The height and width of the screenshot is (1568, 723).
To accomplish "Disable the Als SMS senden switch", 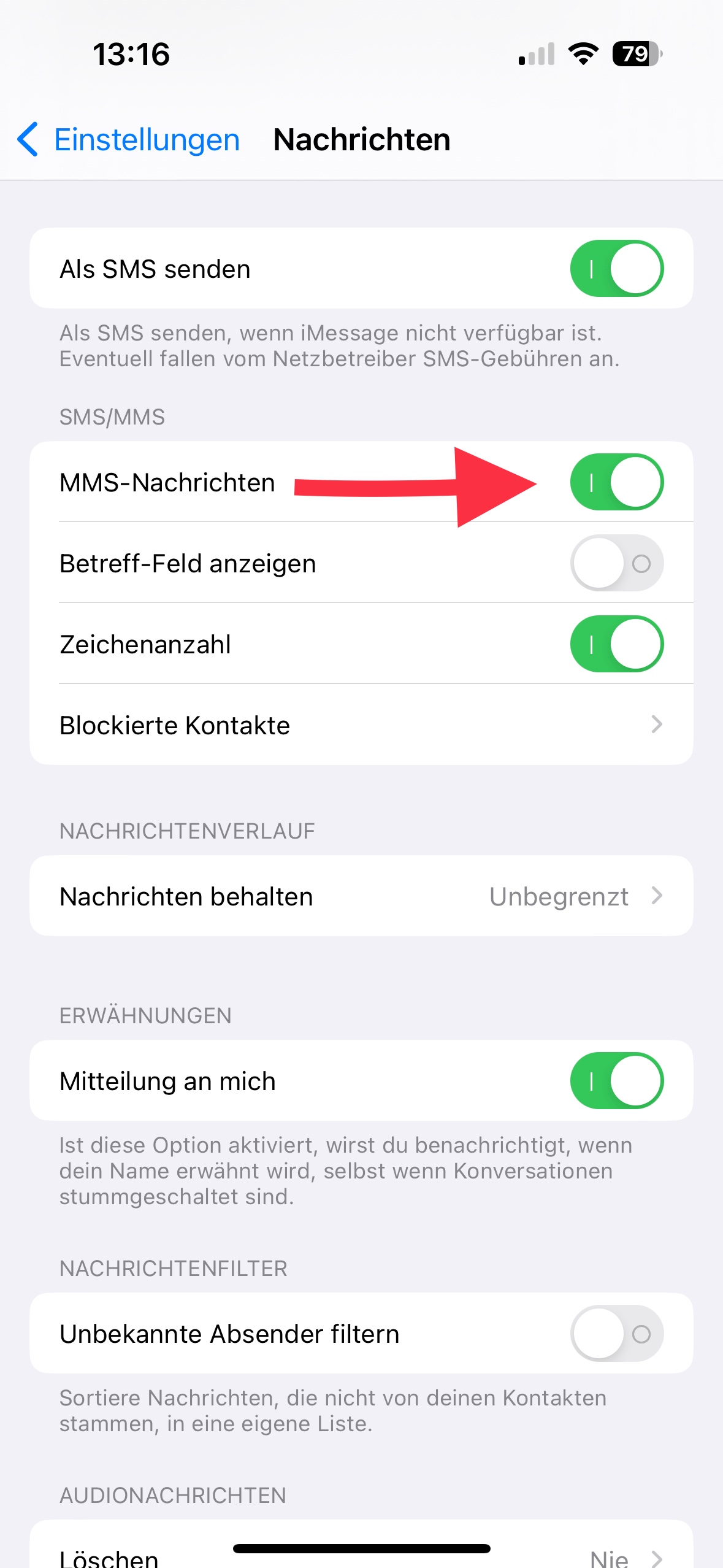I will point(616,269).
